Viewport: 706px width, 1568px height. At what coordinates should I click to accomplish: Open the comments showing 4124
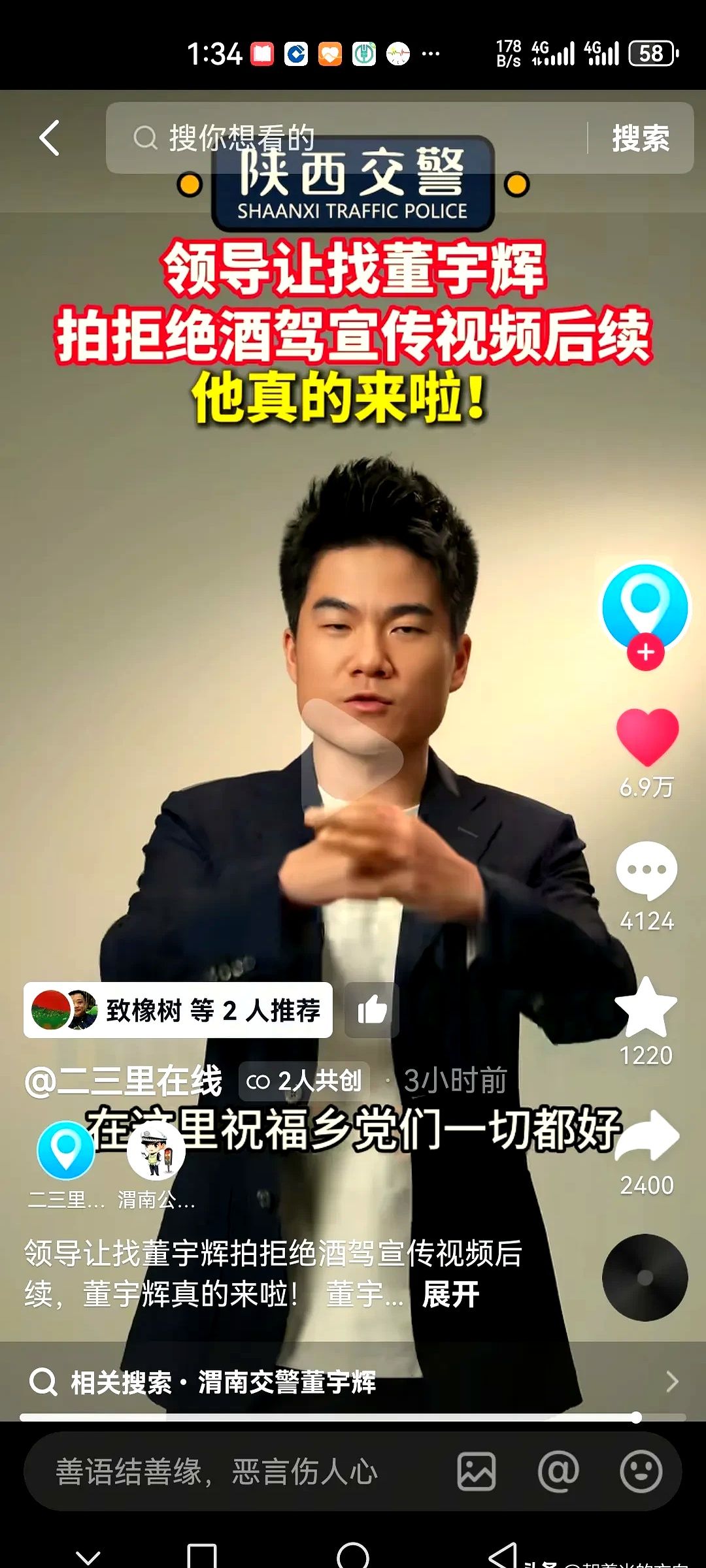coord(647,872)
